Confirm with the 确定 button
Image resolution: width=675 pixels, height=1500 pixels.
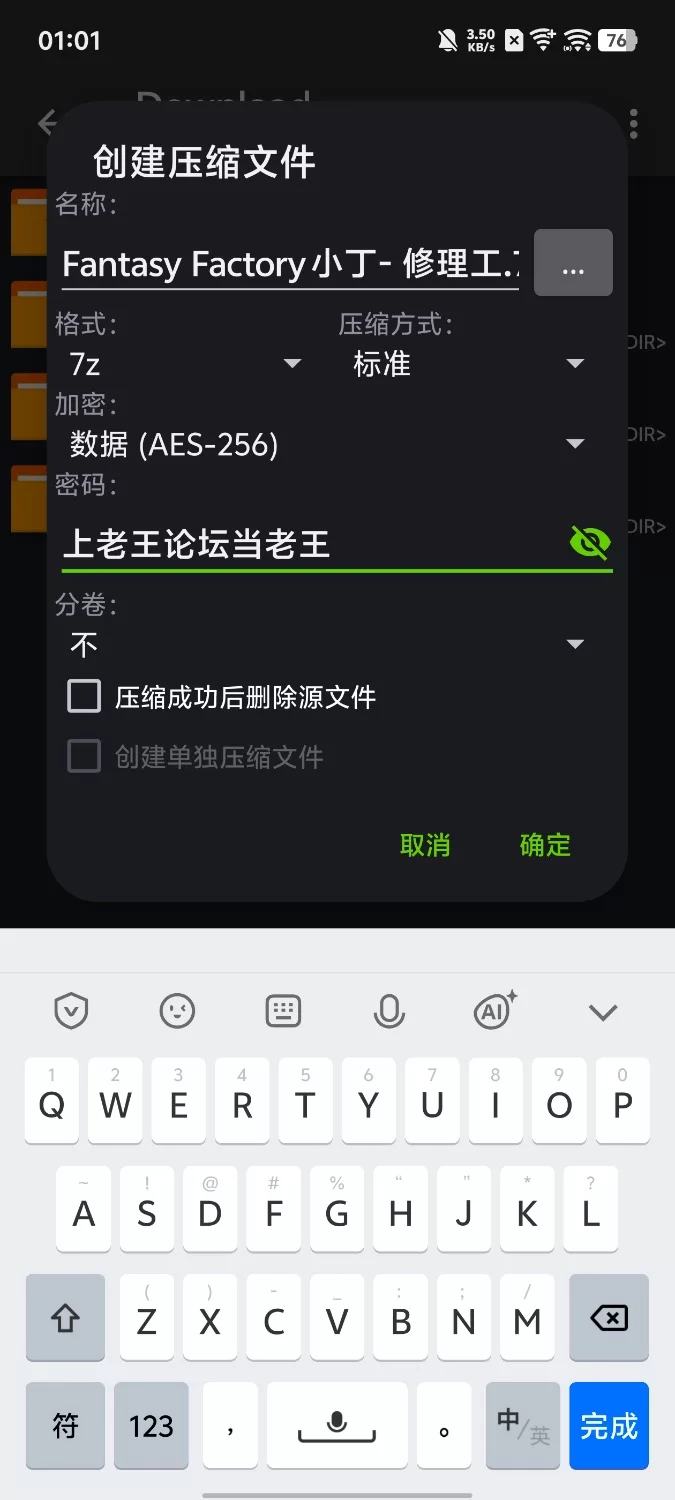545,845
